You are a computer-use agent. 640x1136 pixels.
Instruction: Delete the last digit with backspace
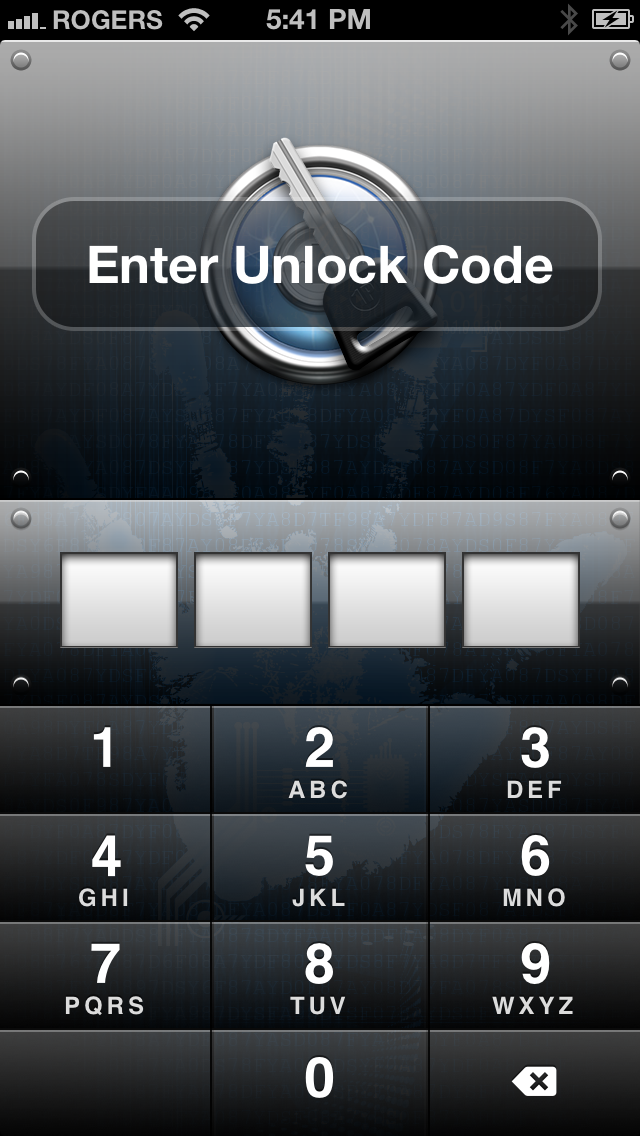pyautogui.click(x=535, y=1082)
